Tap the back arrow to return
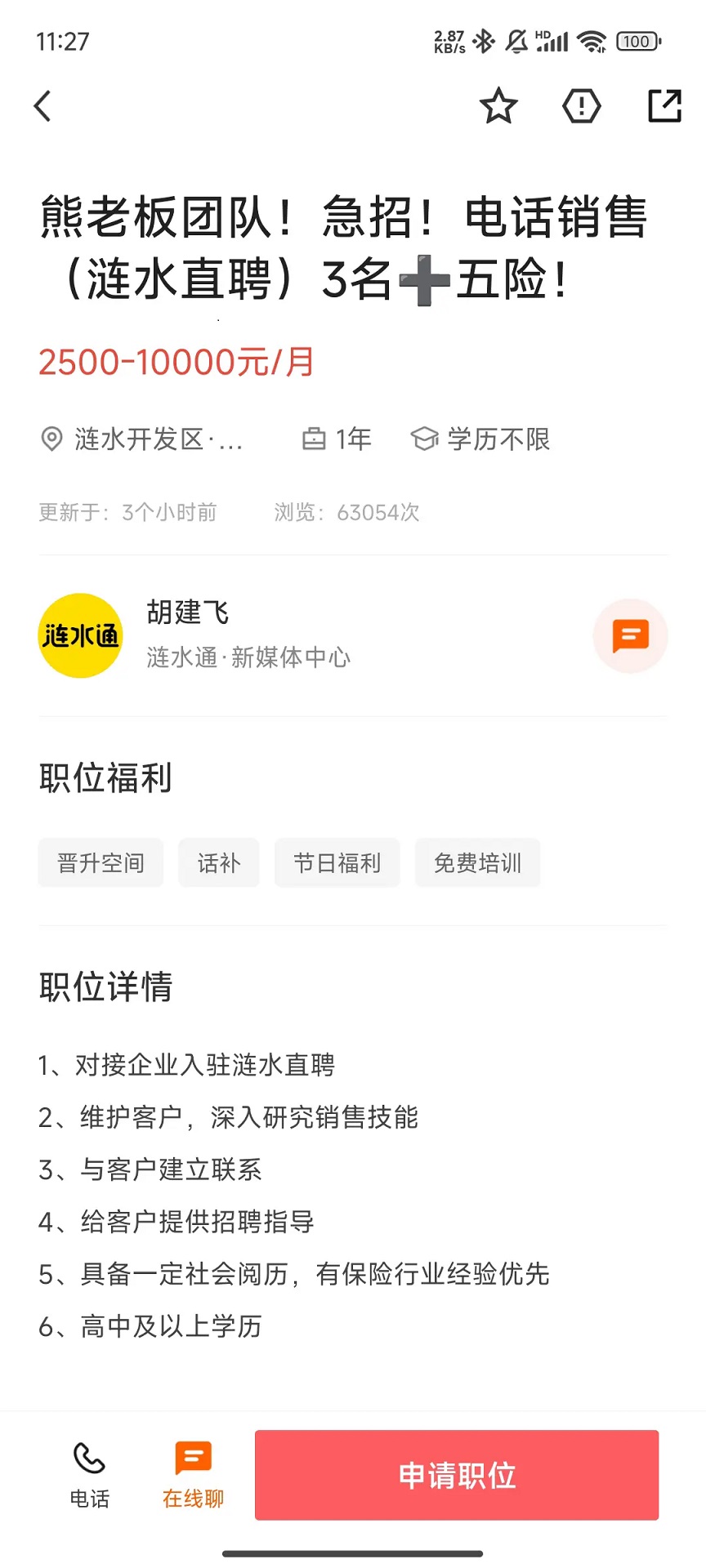706x1568 pixels. click(42, 105)
